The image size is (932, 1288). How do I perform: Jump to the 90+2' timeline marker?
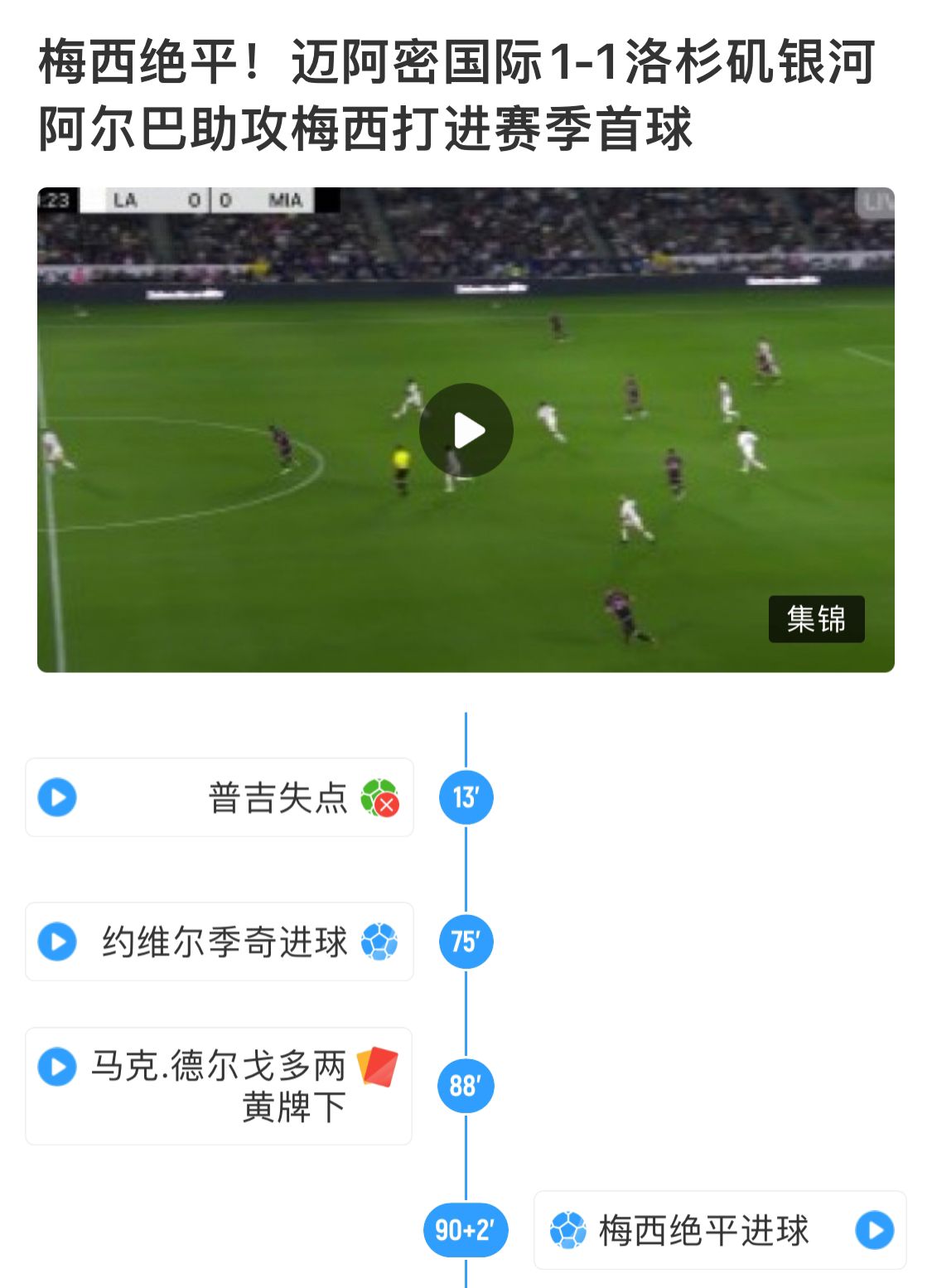466,1230
